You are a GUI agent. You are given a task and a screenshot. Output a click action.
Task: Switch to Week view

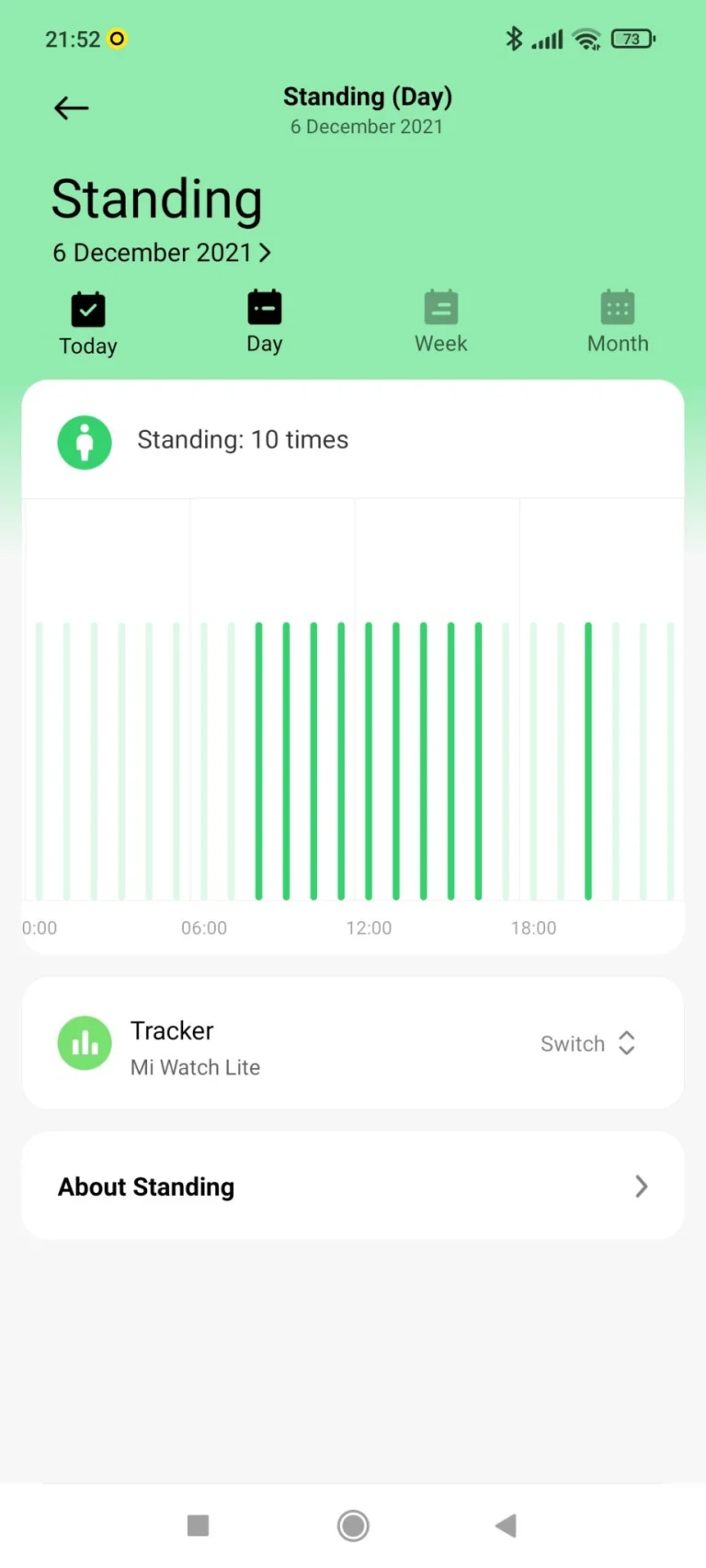(x=441, y=322)
